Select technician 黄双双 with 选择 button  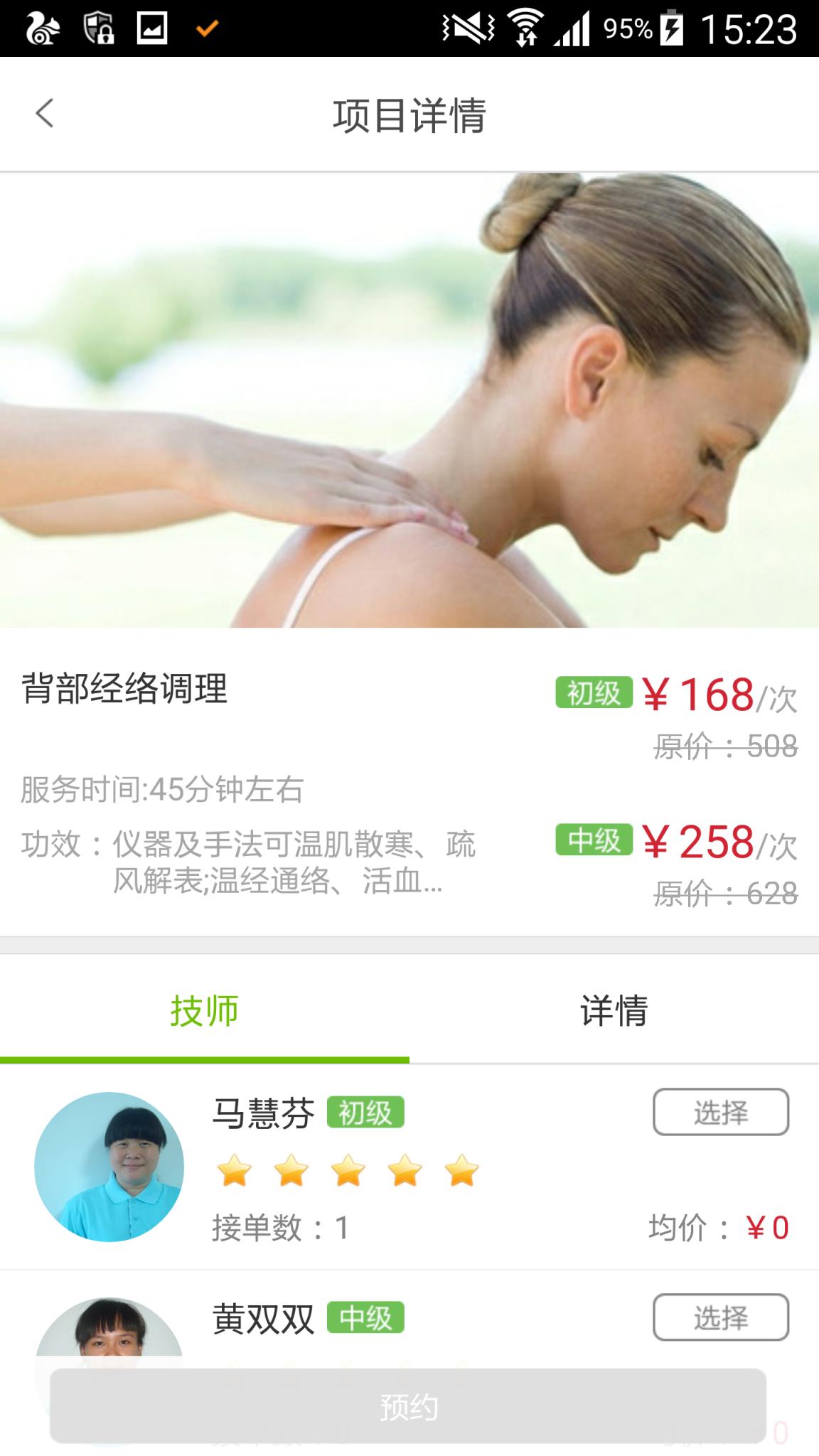click(x=720, y=1317)
